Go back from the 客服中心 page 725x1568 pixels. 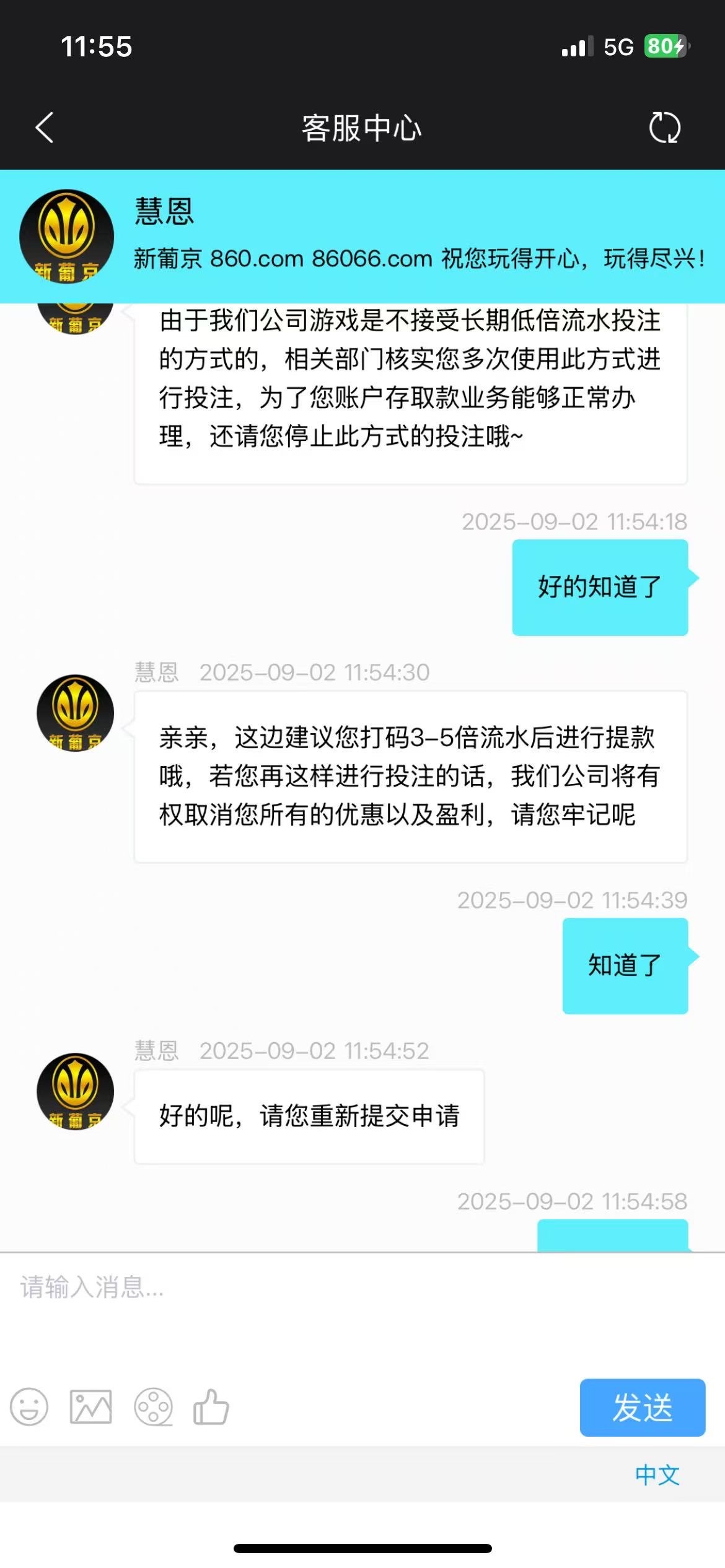pyautogui.click(x=45, y=128)
